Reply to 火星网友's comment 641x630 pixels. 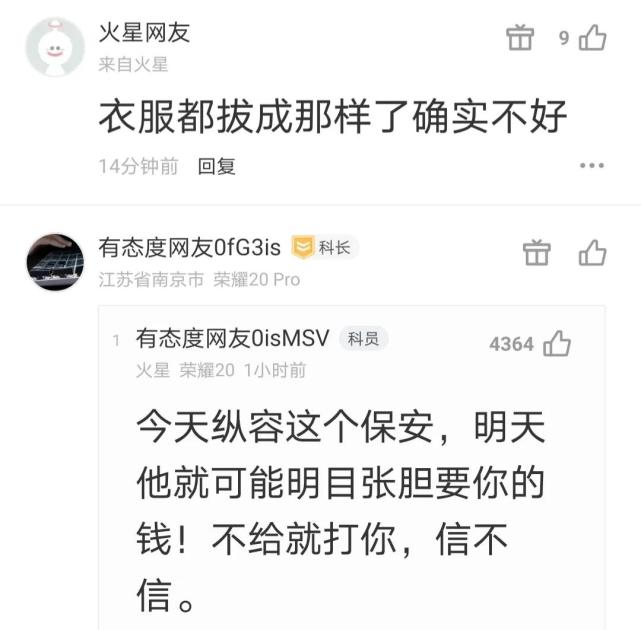coord(216,167)
